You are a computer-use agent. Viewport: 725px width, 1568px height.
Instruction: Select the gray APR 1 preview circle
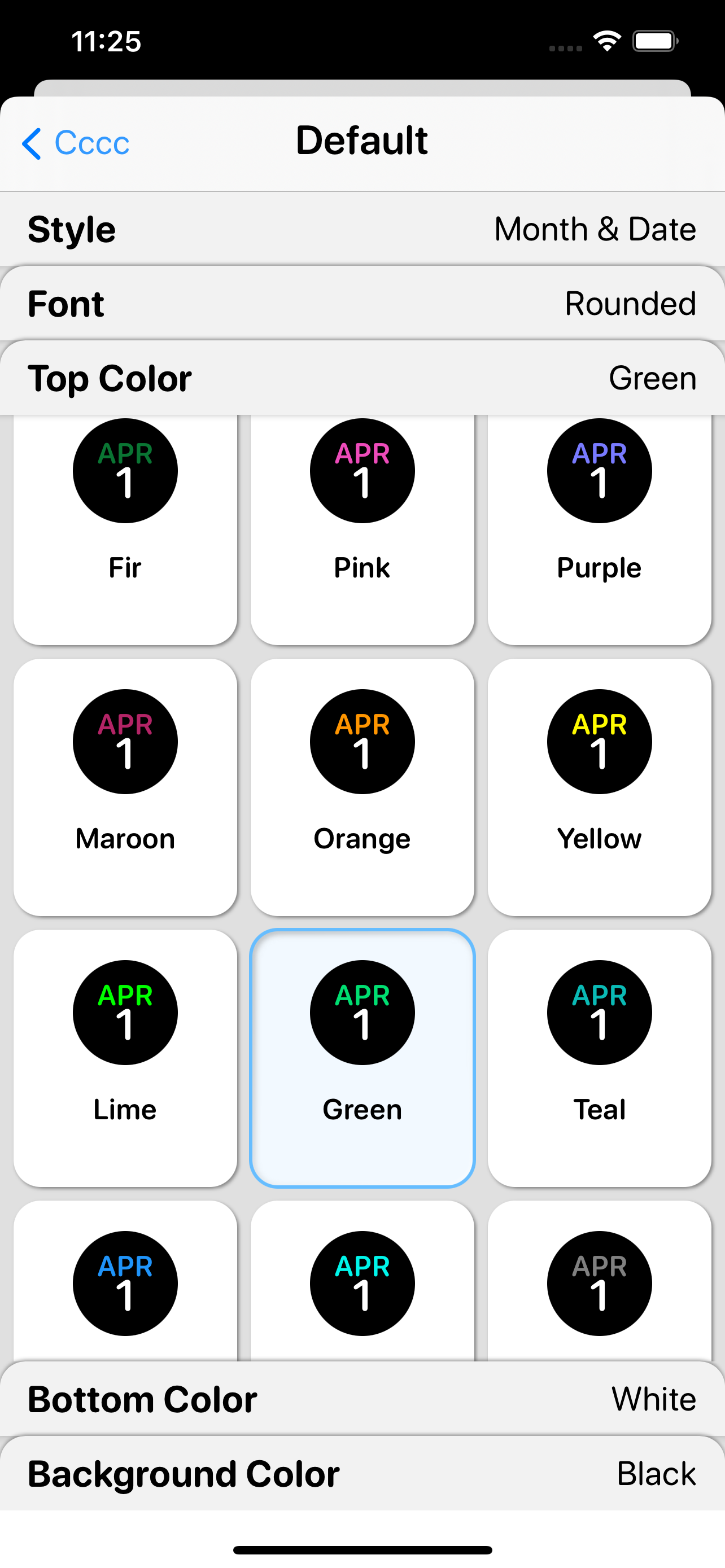(599, 1282)
